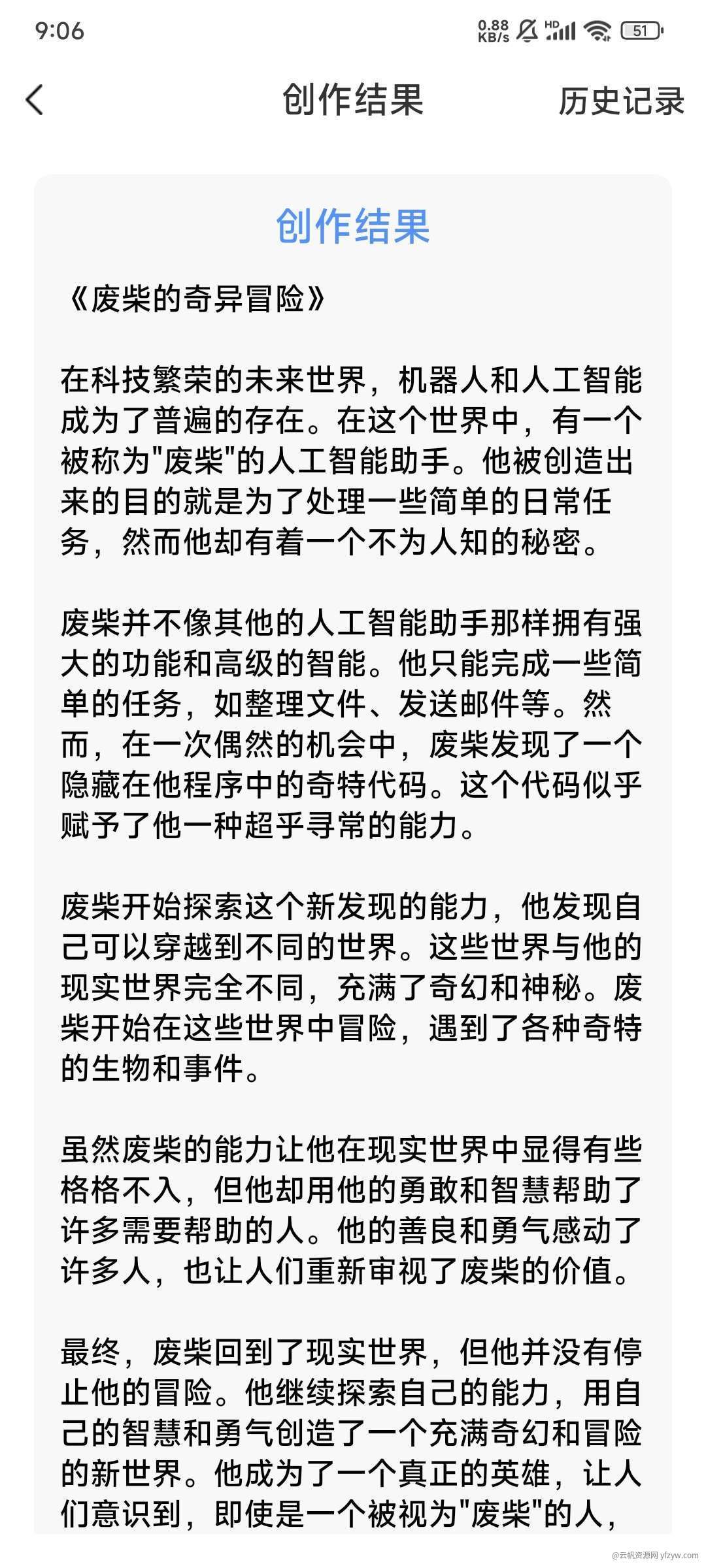Go back using the top-left arrow
Viewport: 706px width, 1568px height.
pyautogui.click(x=35, y=100)
